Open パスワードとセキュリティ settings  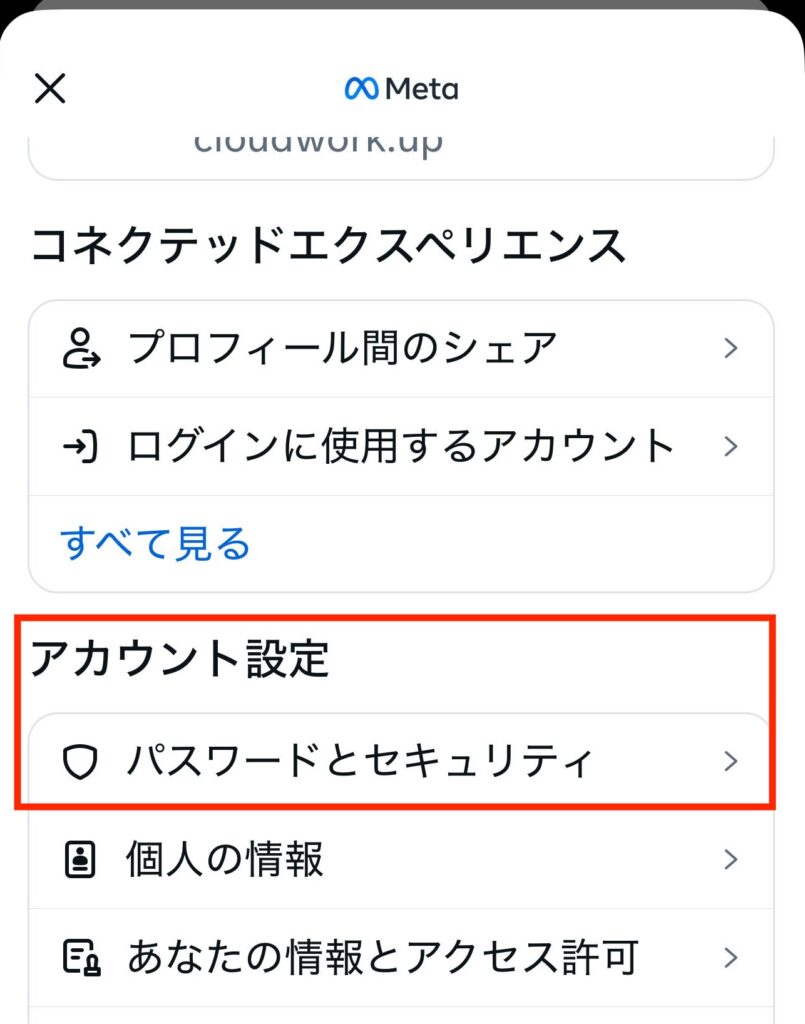400,762
